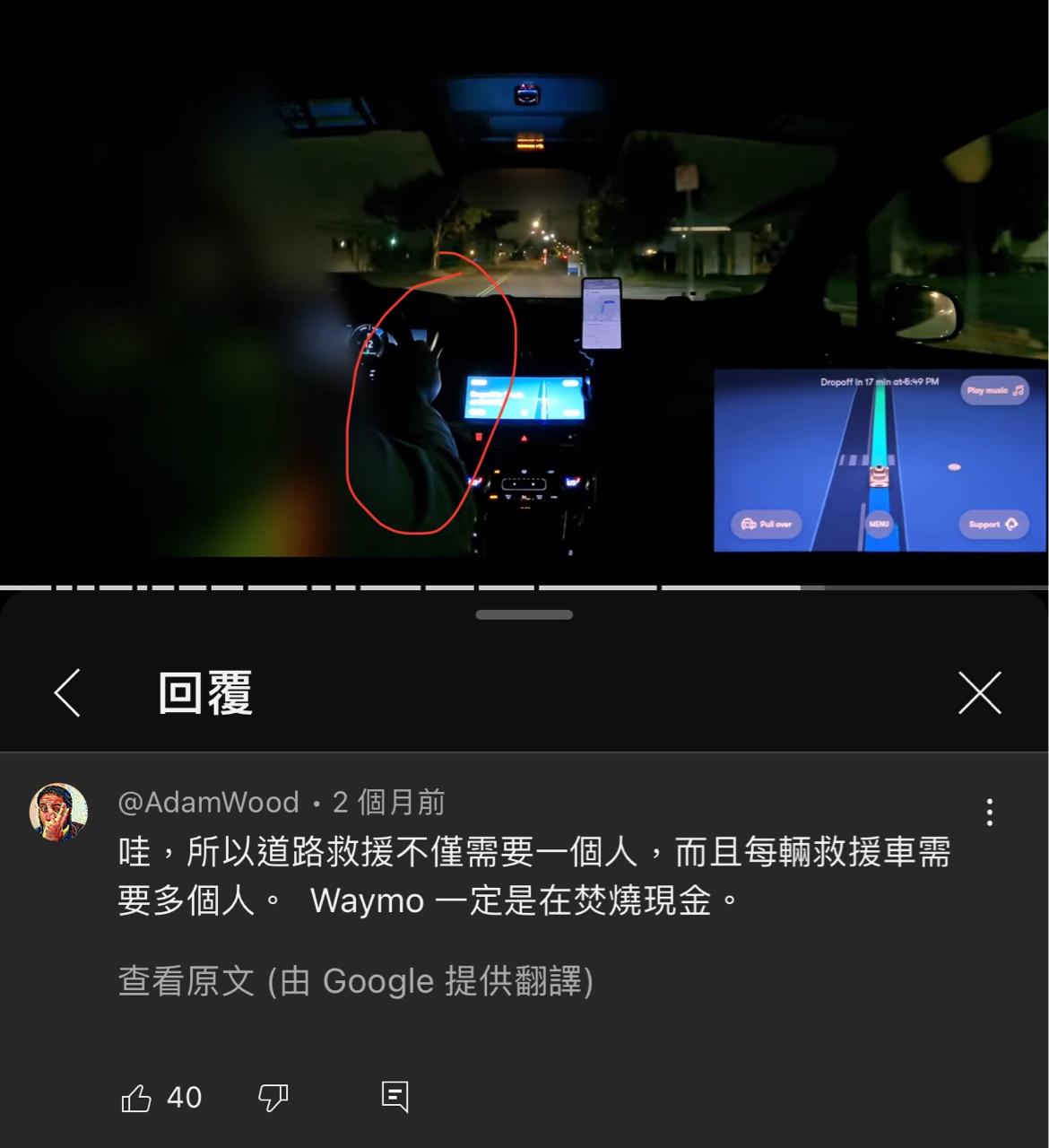Open @AdamWood's profile avatar

coord(59,812)
